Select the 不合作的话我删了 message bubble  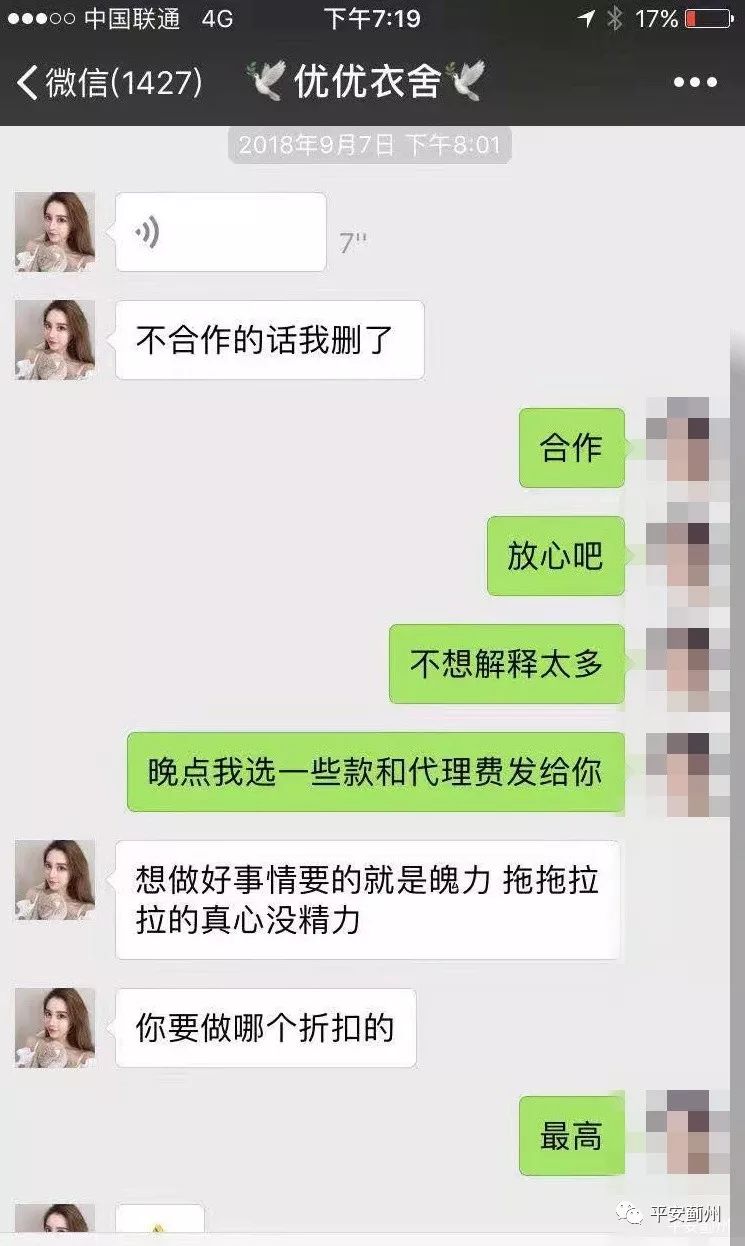268,339
